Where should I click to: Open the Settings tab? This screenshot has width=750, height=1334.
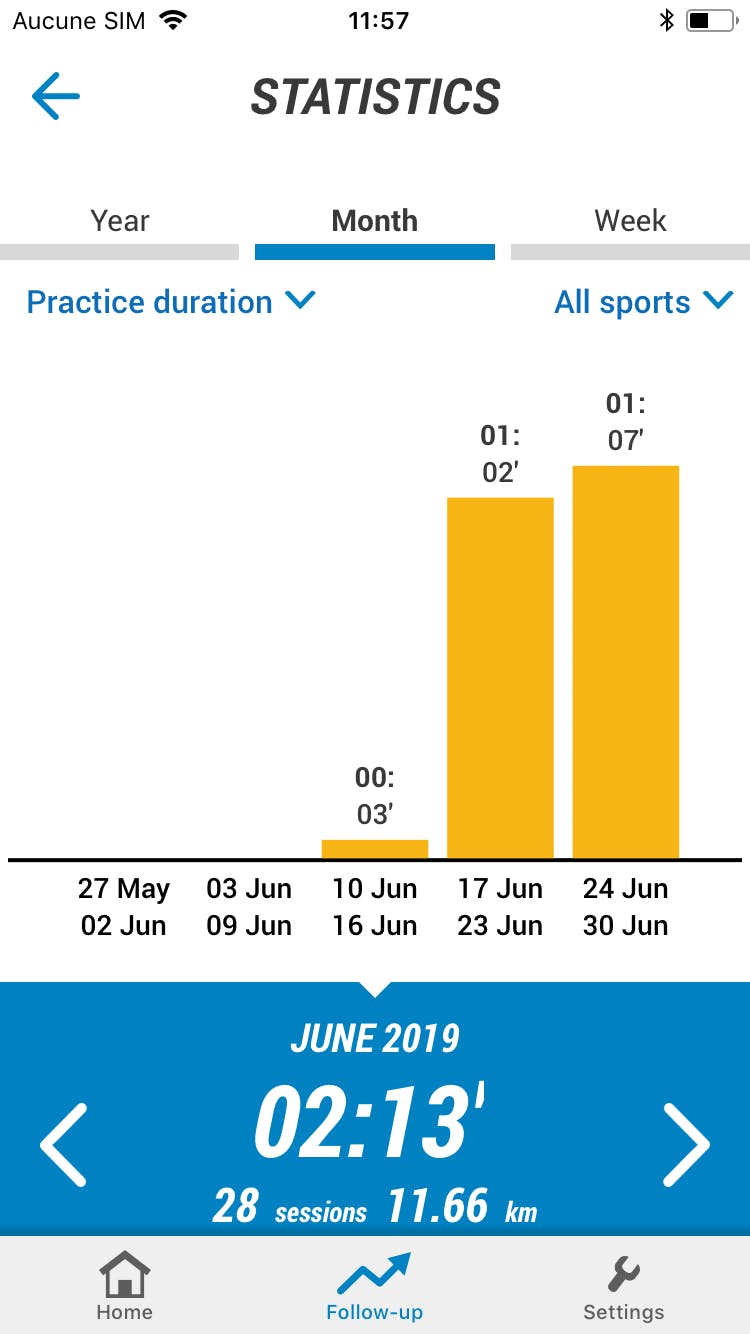point(624,1286)
